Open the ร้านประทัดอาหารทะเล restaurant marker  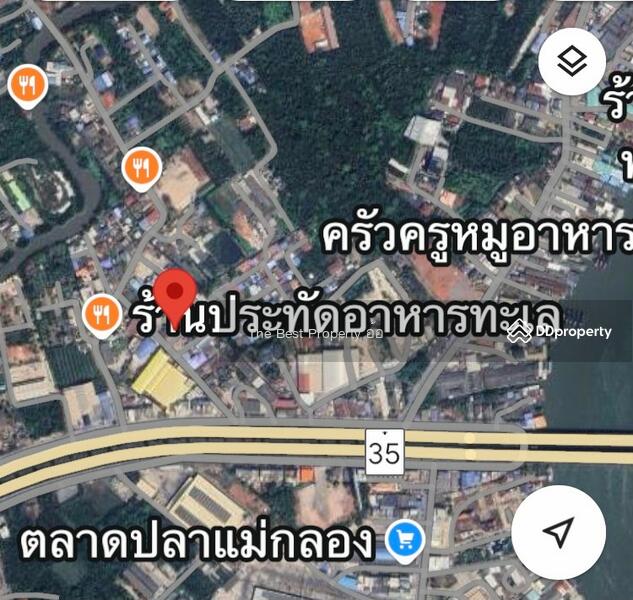point(100,316)
